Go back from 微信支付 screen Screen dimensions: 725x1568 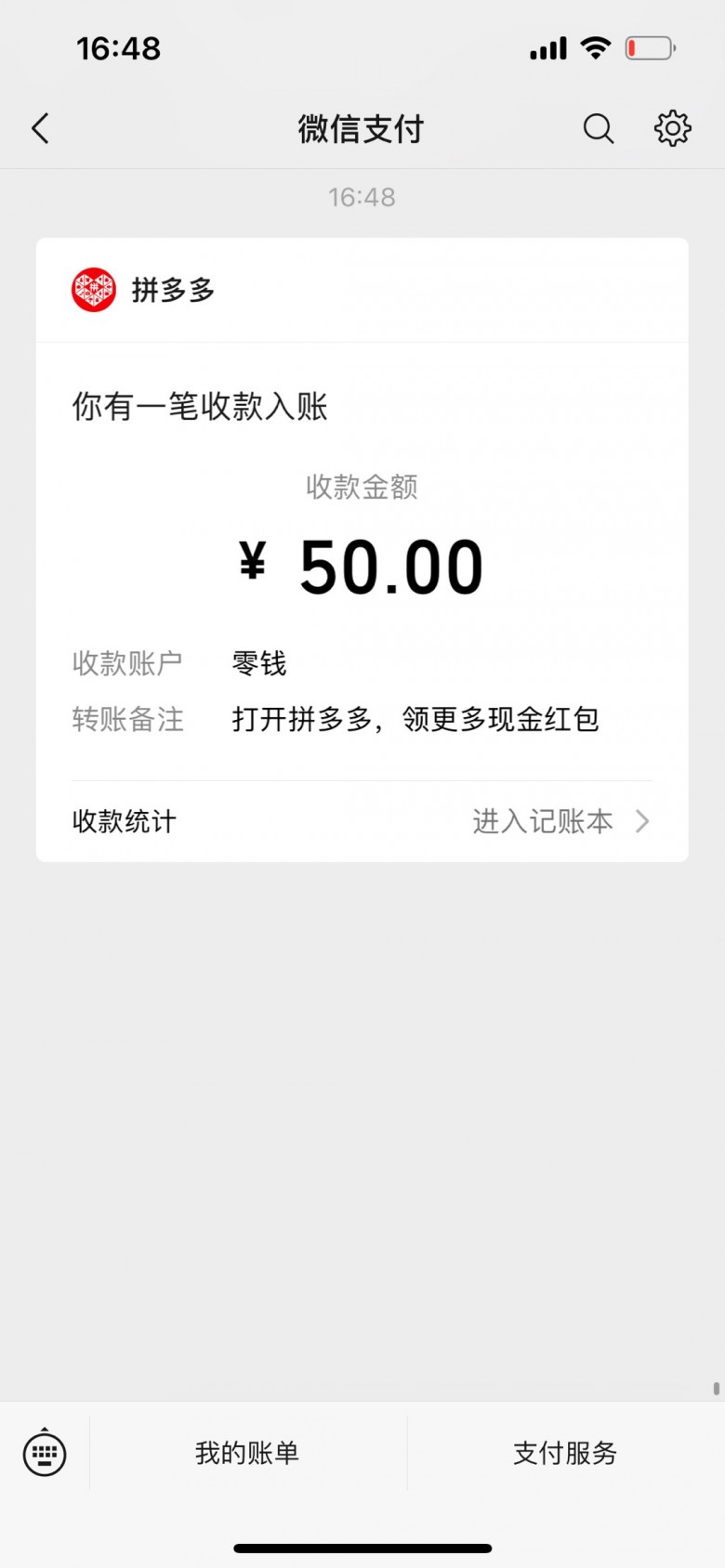(x=40, y=128)
